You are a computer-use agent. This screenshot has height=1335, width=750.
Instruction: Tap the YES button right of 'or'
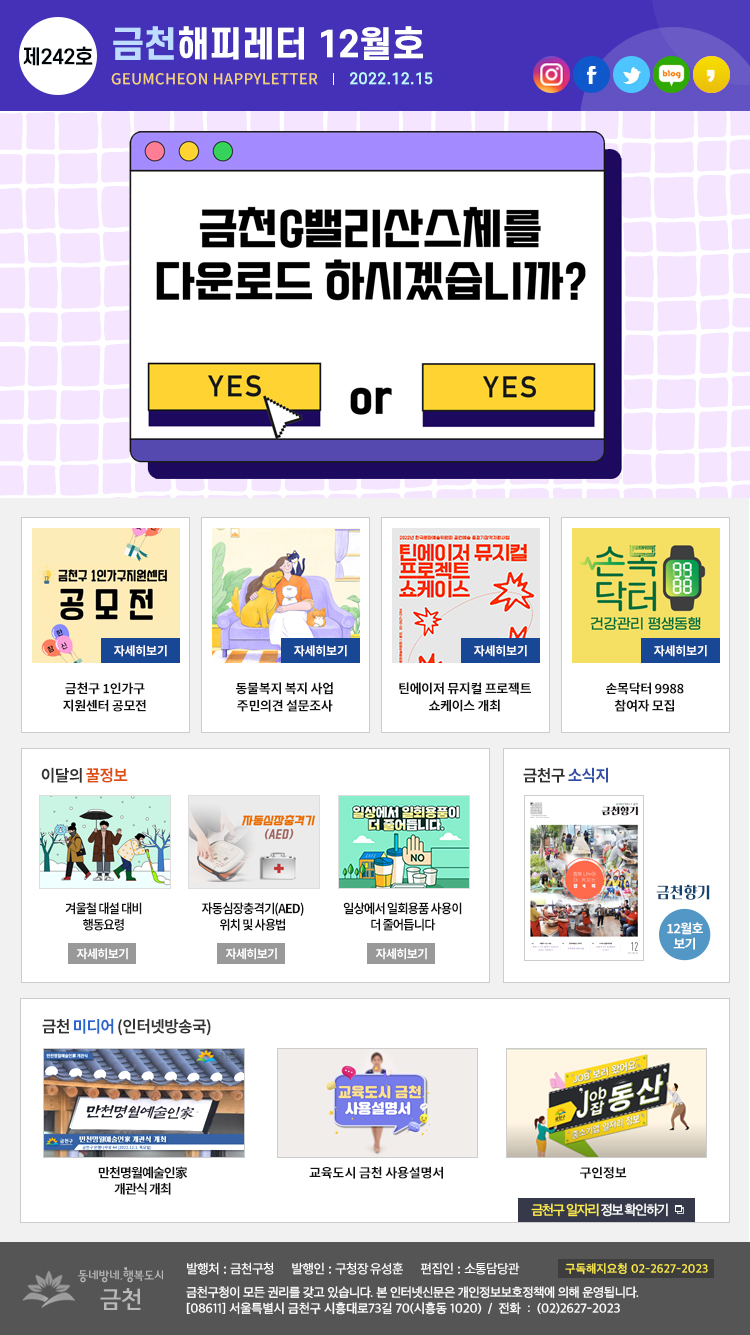508,387
